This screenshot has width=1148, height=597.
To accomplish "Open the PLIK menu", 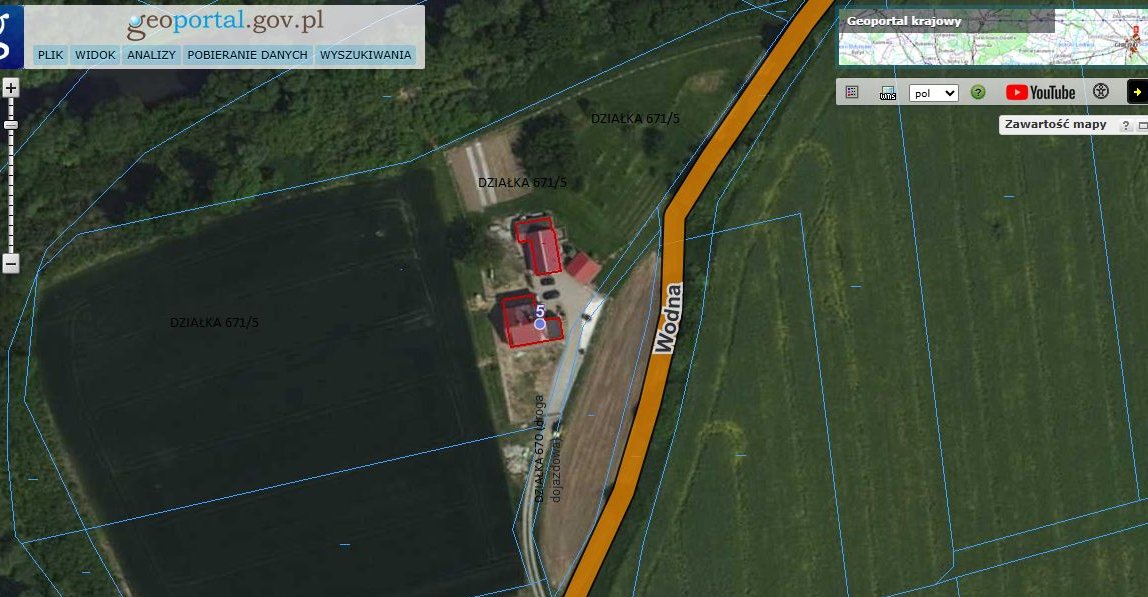I will pos(50,55).
